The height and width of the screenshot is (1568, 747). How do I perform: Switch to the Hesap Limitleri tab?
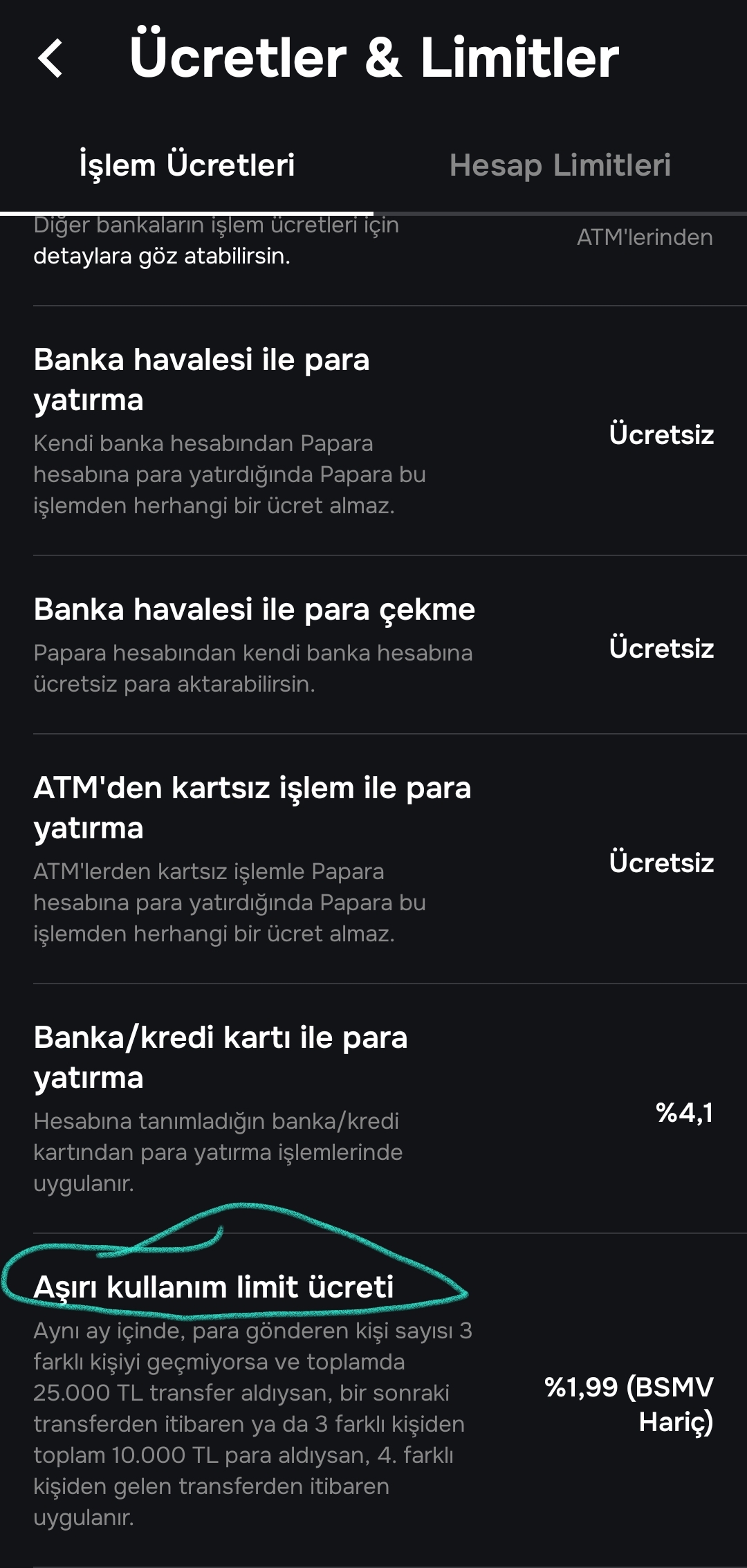pyautogui.click(x=560, y=165)
